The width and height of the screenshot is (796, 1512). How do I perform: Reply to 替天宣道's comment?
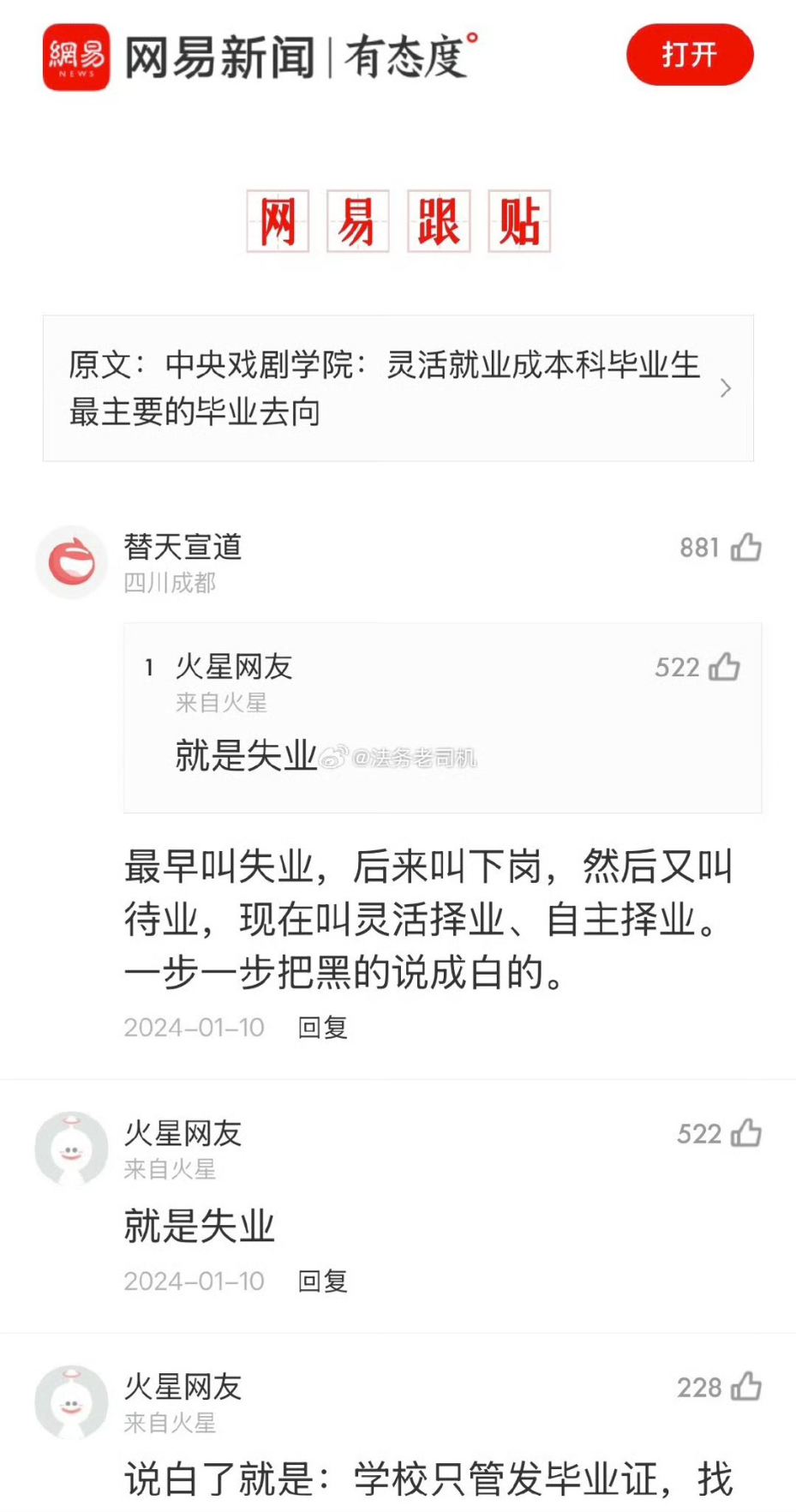[323, 1027]
